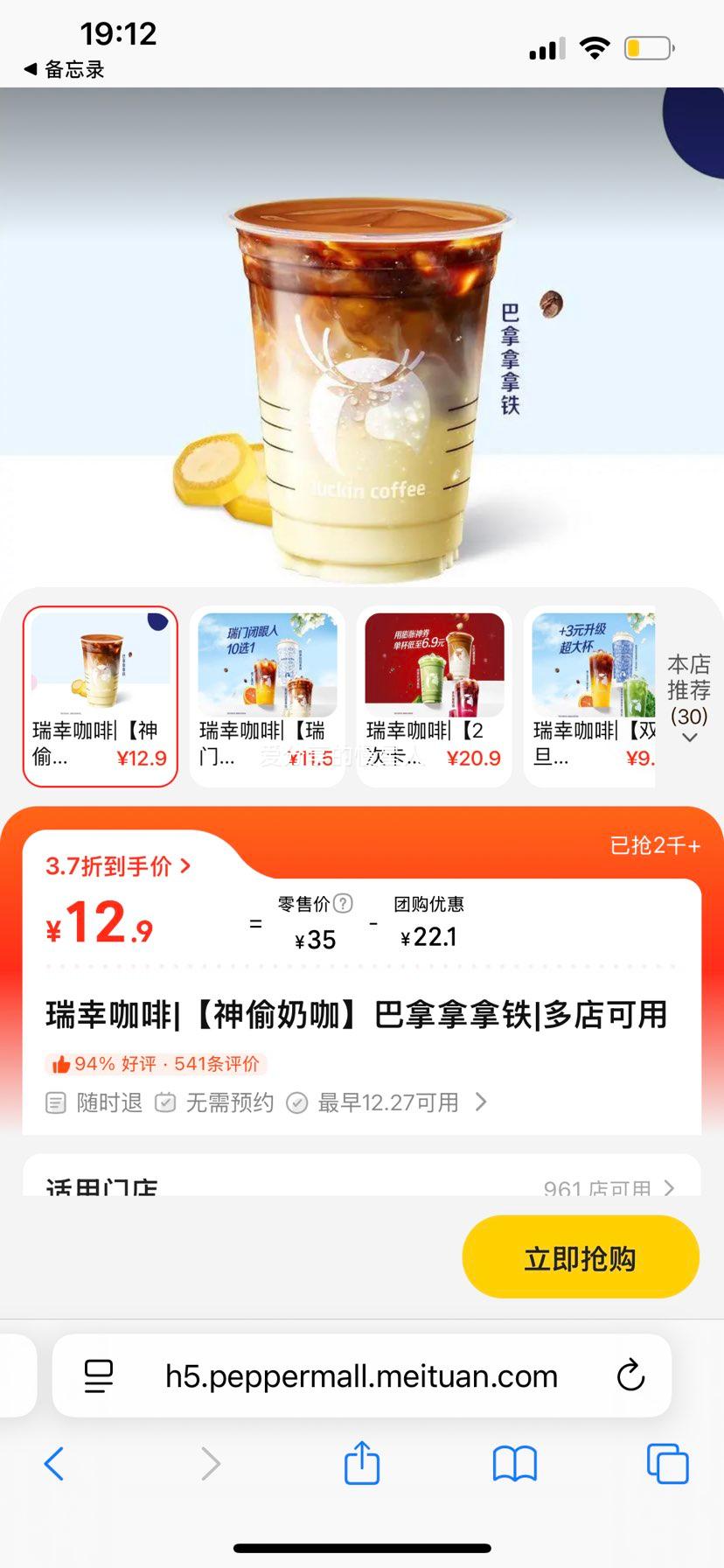Tap the 随时退 refund policy icon
Image resolution: width=724 pixels, height=1568 pixels.
click(x=55, y=1102)
